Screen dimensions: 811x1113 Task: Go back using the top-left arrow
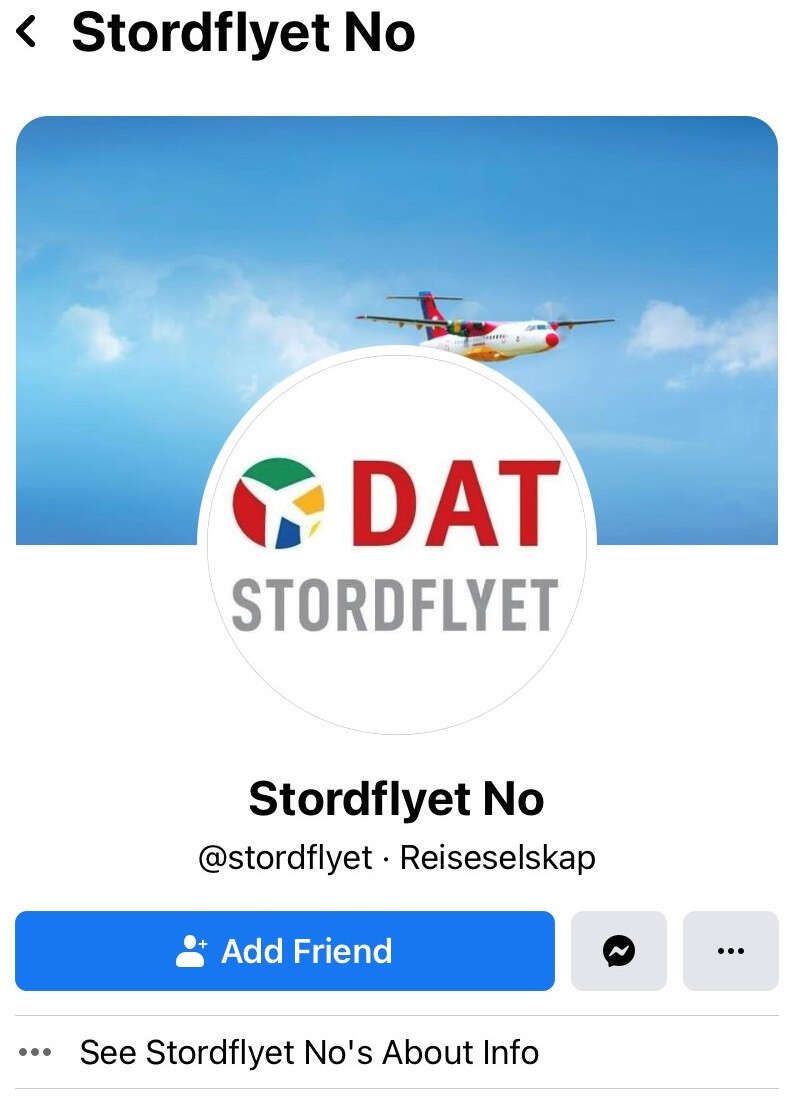point(27,33)
